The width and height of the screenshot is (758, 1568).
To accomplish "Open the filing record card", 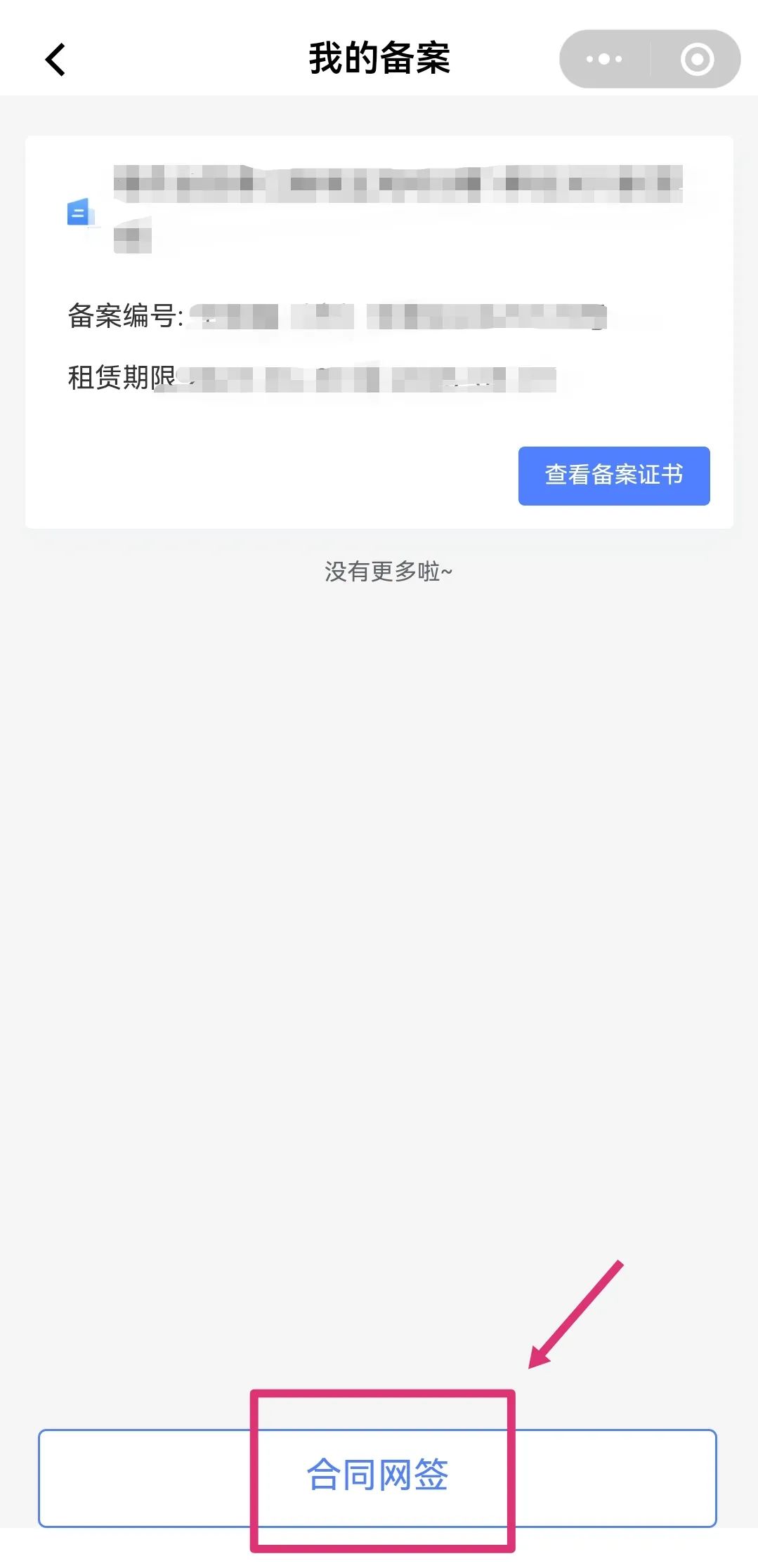I will point(379,331).
